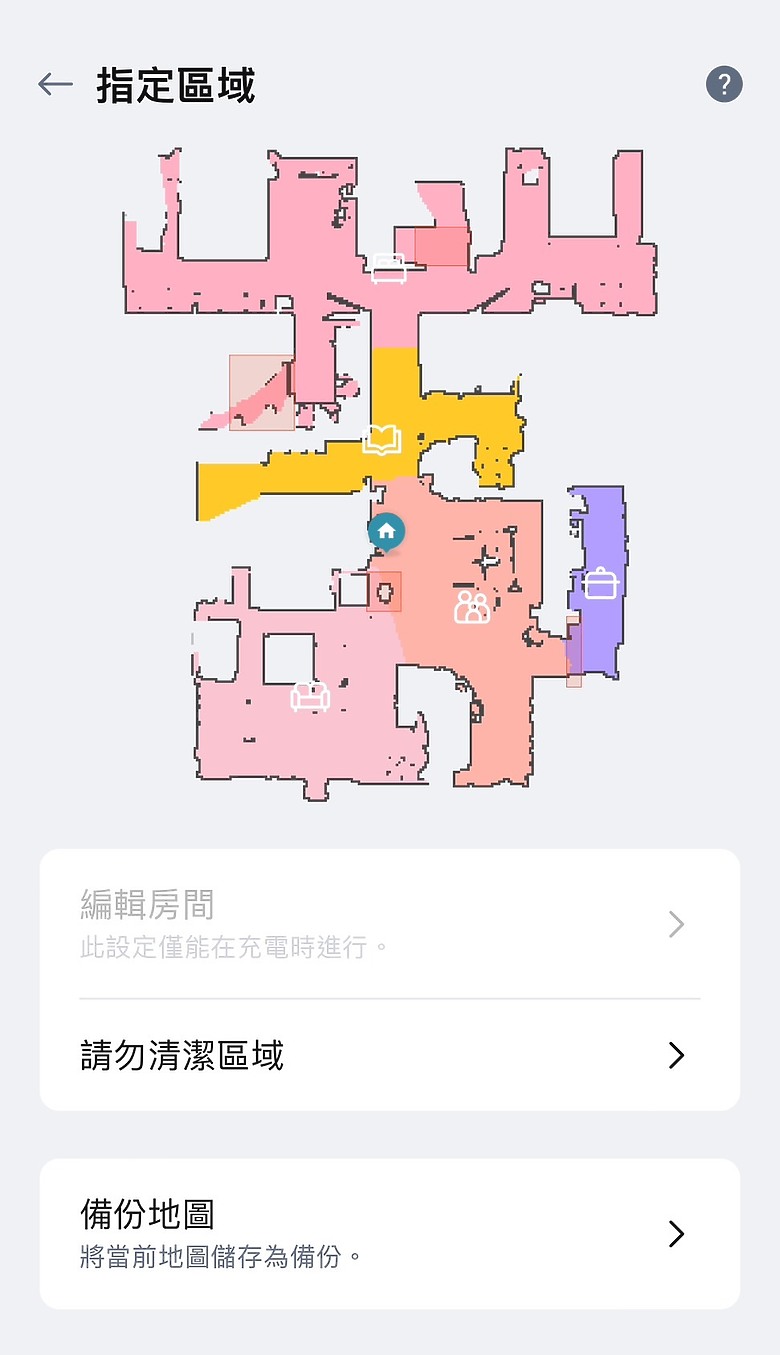Image resolution: width=780 pixels, height=1355 pixels.
Task: Open 請勿清潔區域 settings
Action: tap(390, 1055)
